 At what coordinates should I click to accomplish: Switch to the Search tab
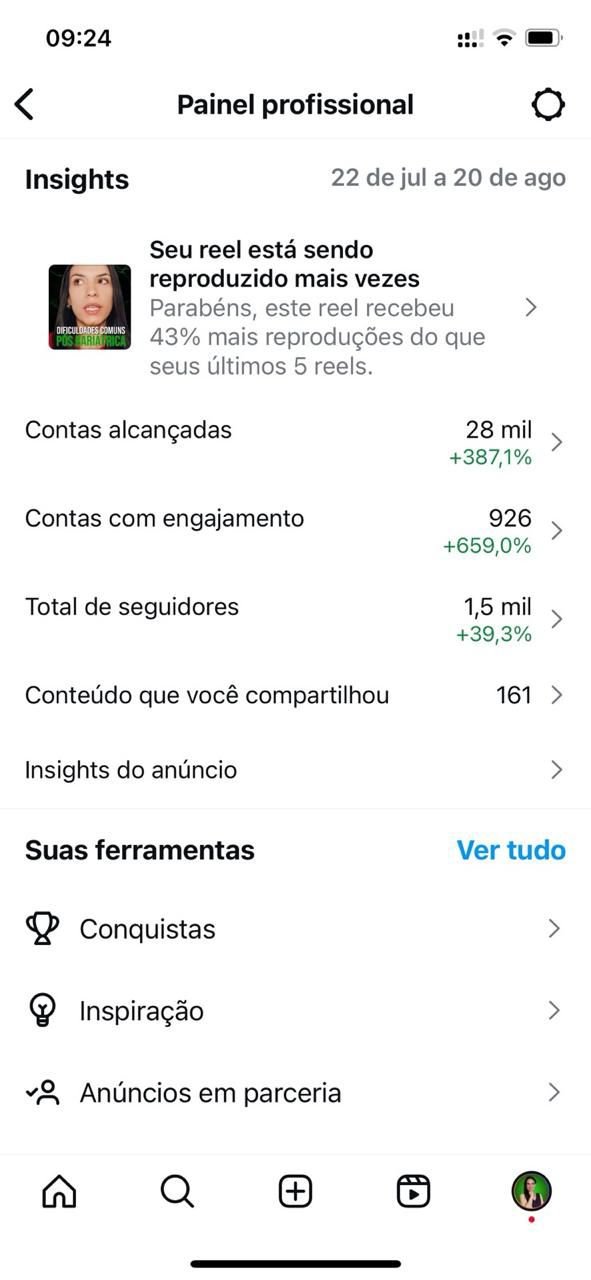(x=177, y=1192)
